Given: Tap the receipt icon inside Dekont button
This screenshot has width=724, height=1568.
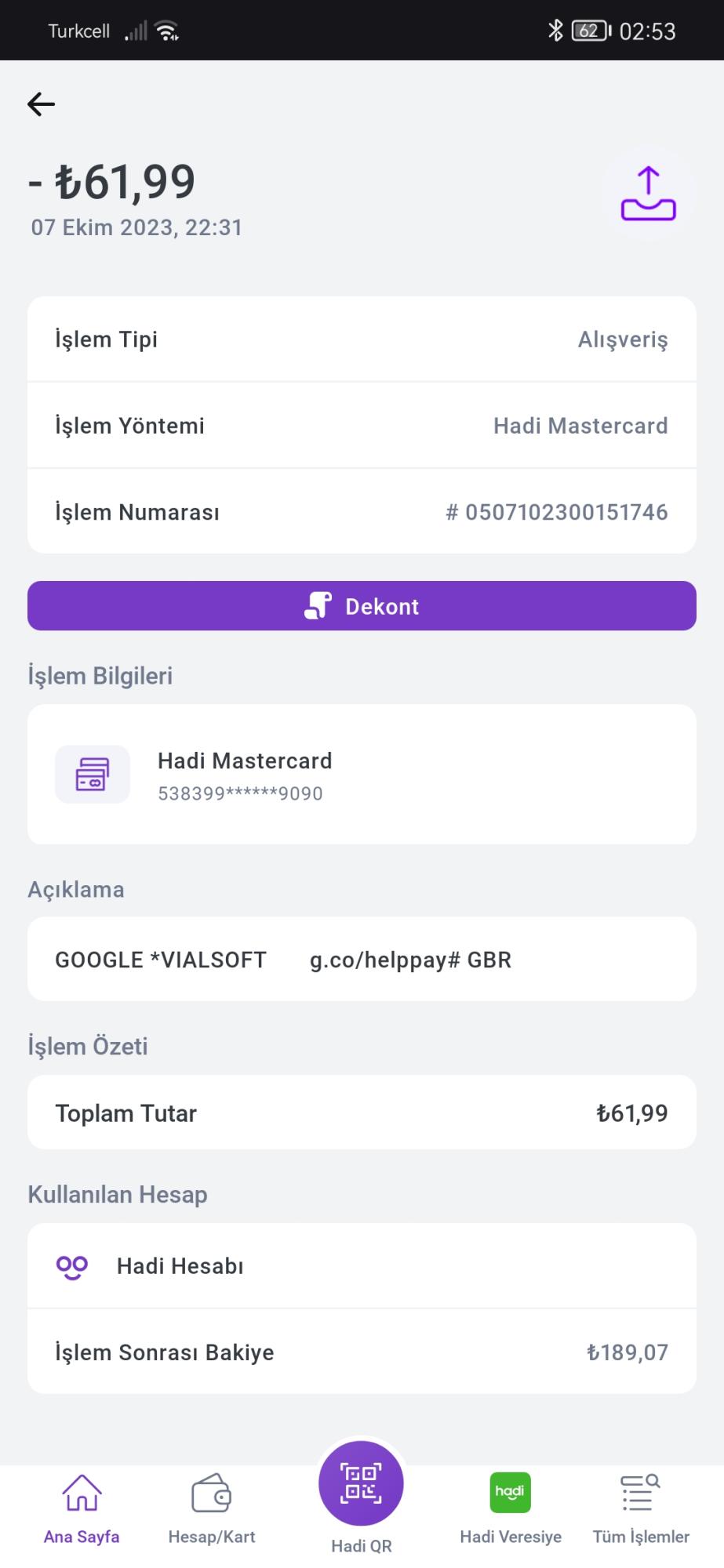Looking at the screenshot, I should pos(318,605).
